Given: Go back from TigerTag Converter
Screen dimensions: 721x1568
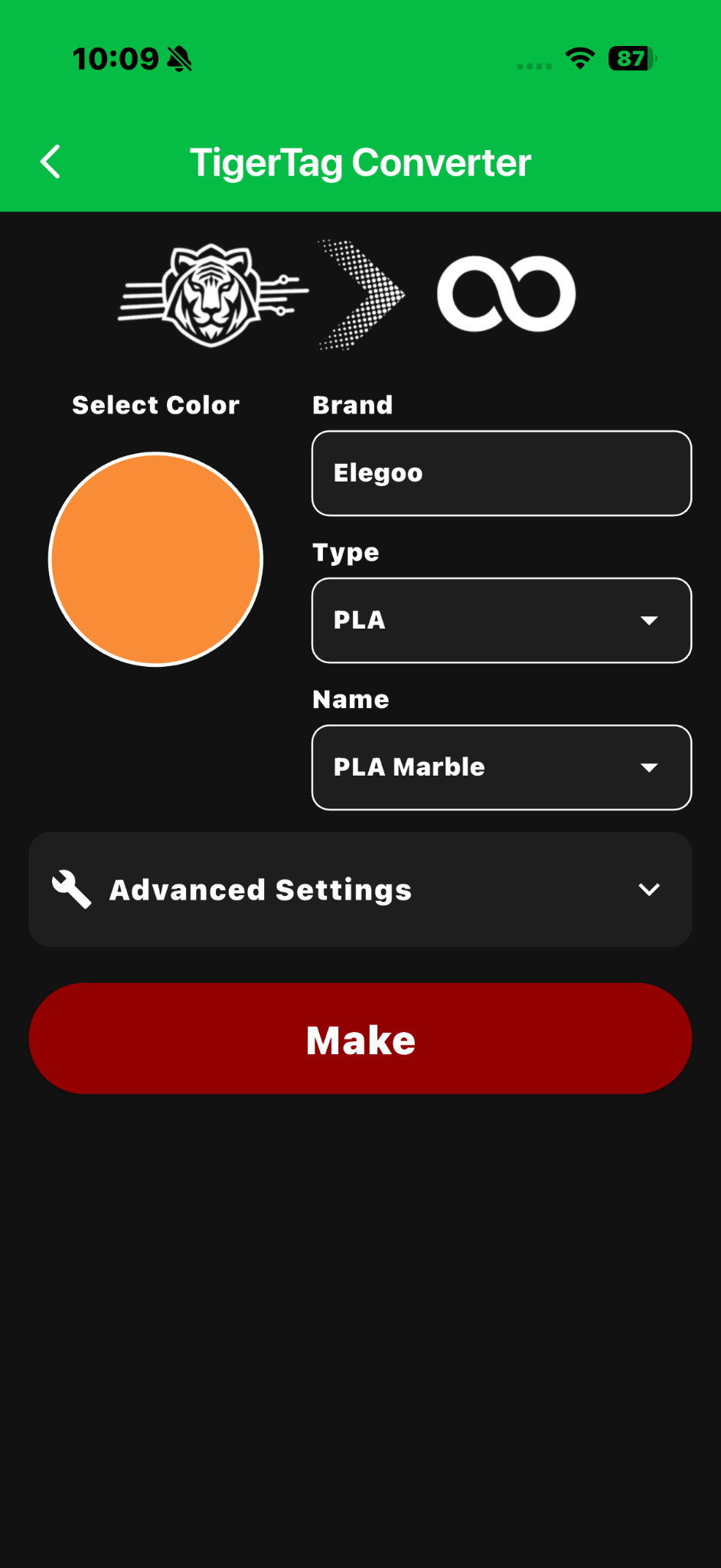Looking at the screenshot, I should click(51, 162).
